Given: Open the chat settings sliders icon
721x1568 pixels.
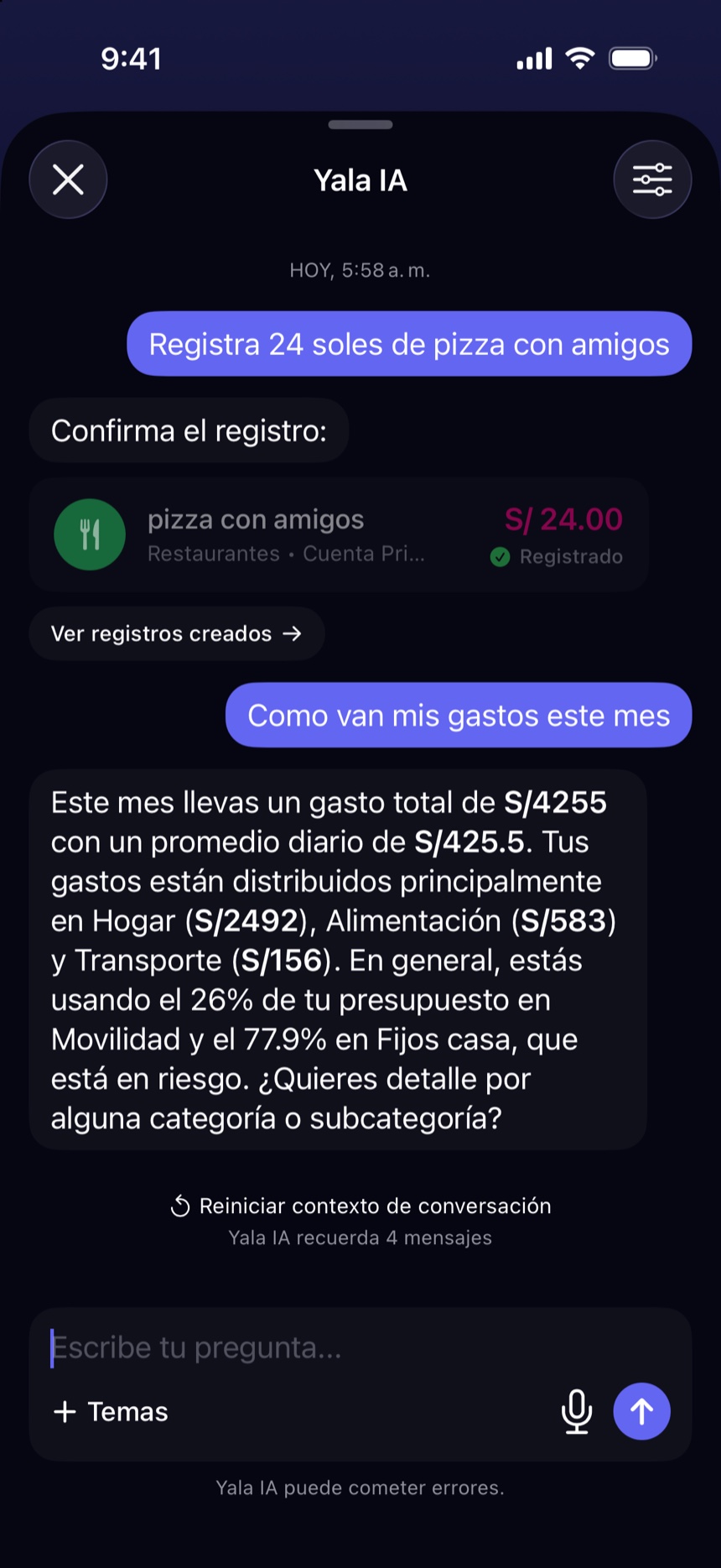Looking at the screenshot, I should (652, 180).
